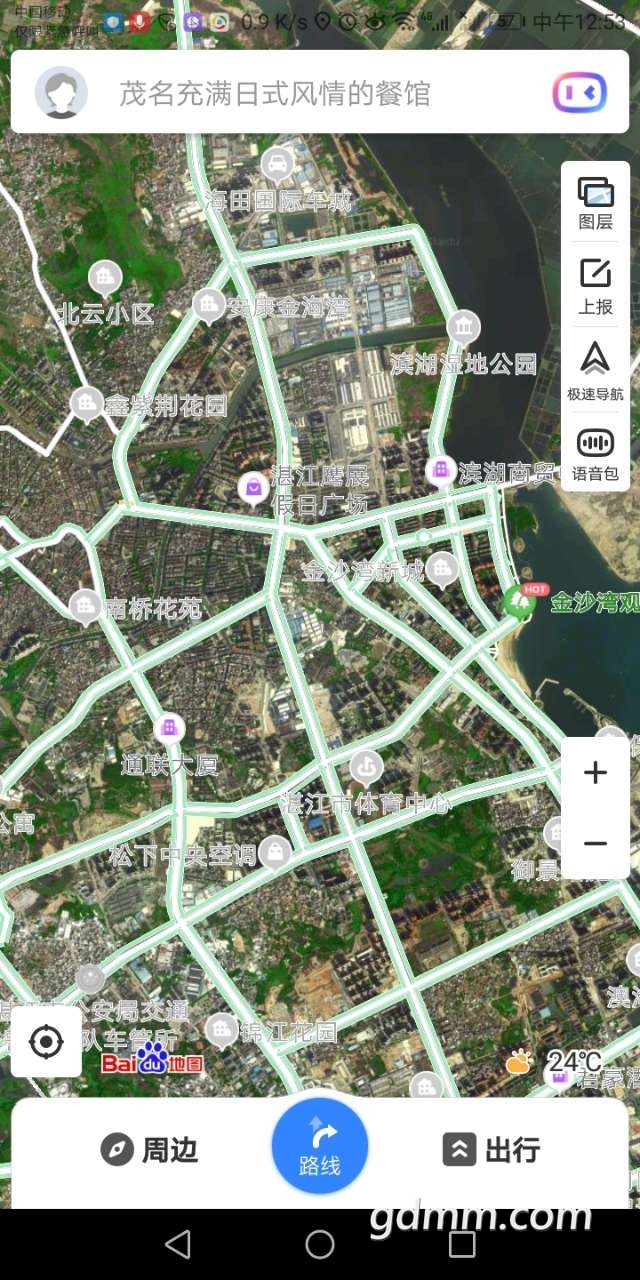
Task: Select the 滨湖湿地公园 map marker
Action: (463, 327)
